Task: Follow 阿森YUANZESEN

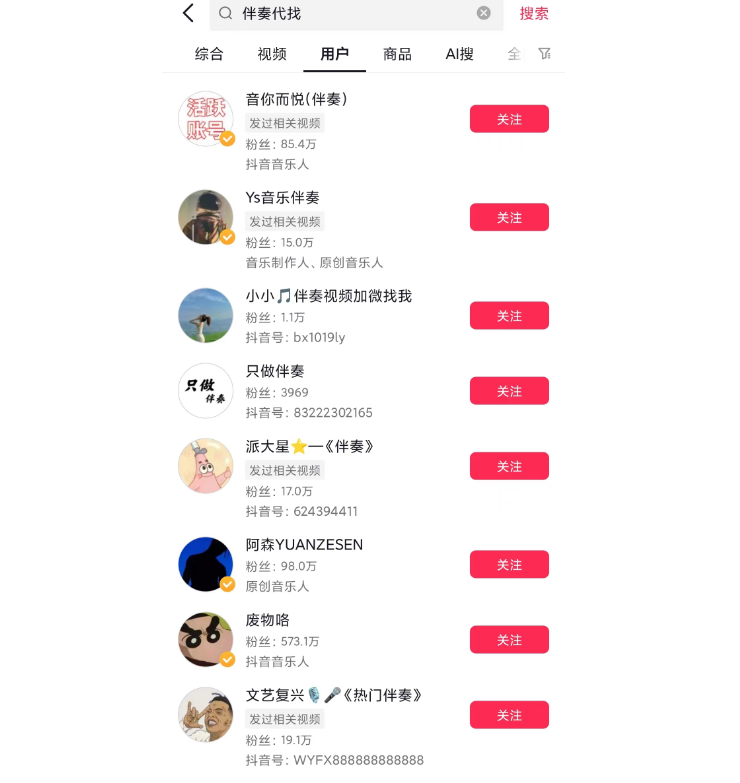Action: click(x=509, y=565)
